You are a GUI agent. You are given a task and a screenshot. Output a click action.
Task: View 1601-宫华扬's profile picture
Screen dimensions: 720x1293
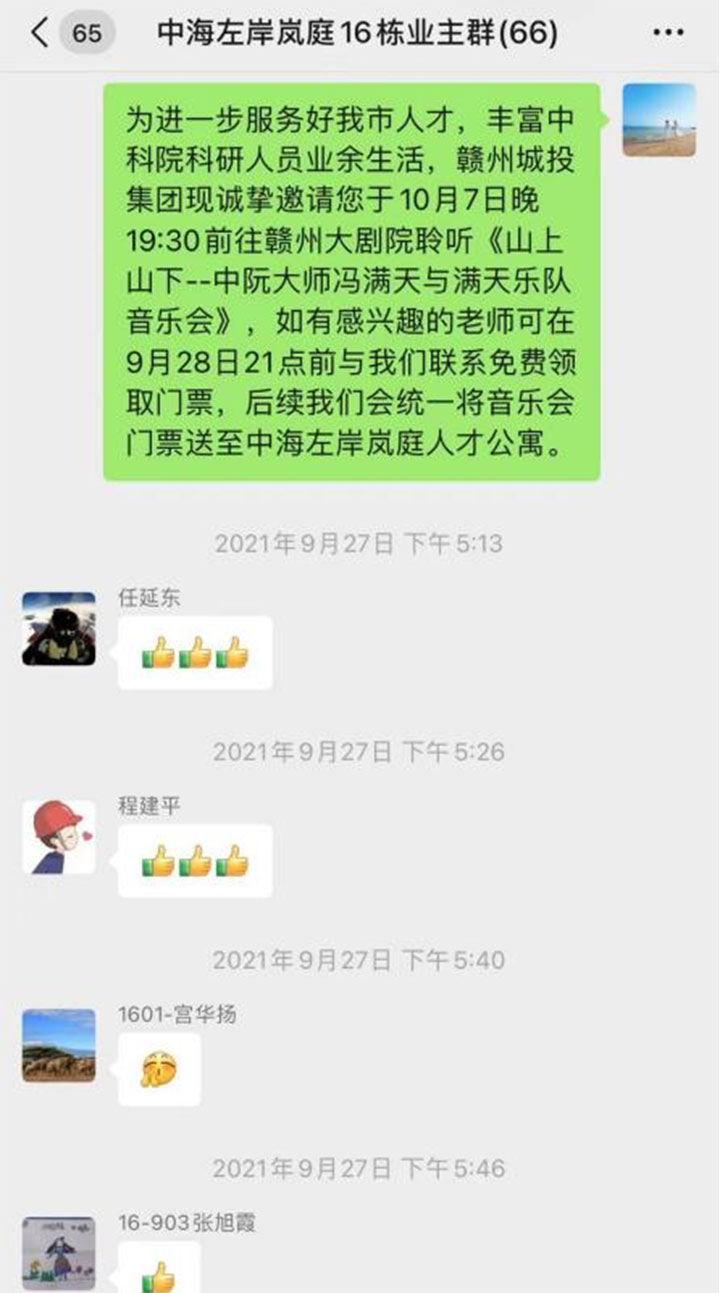click(59, 1045)
